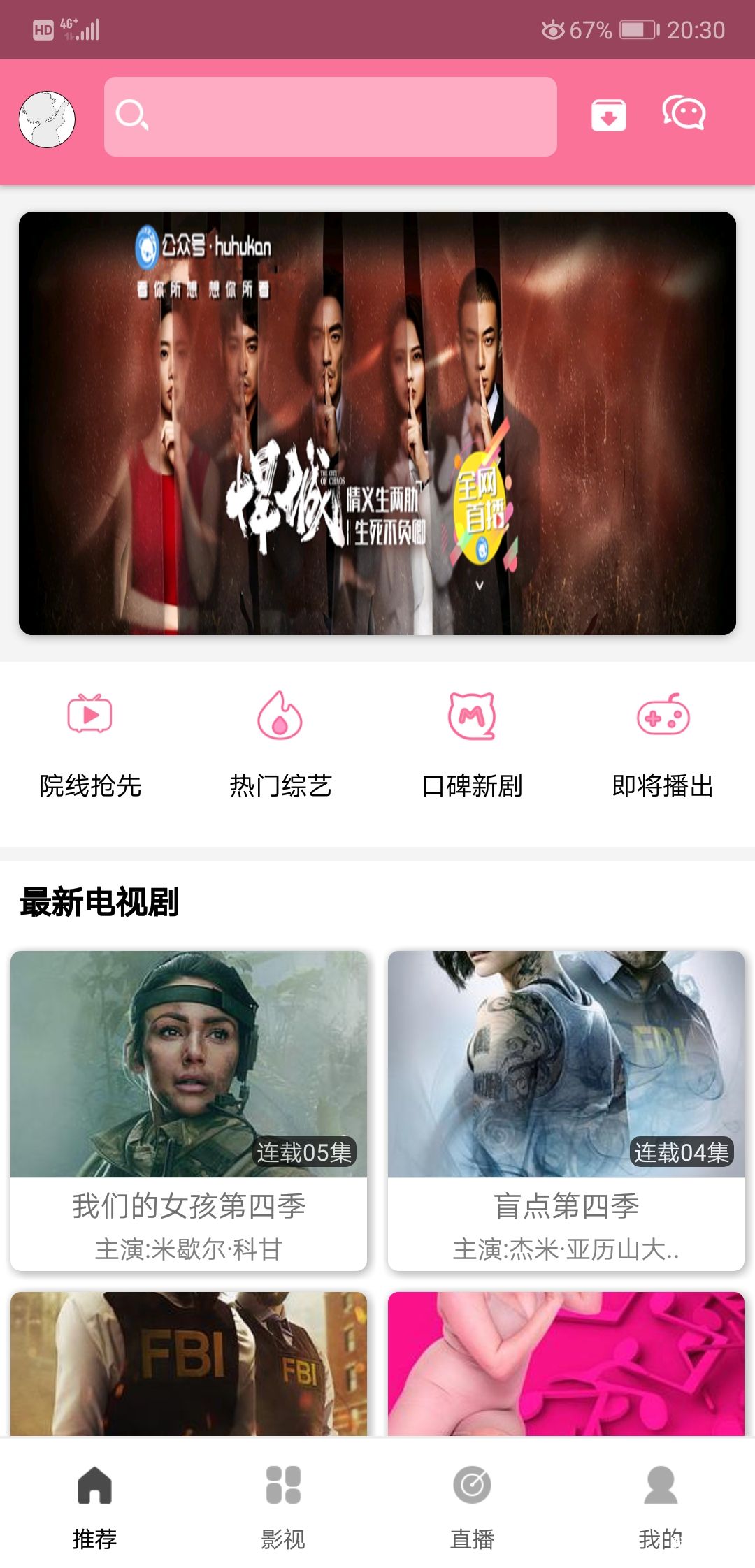Switch to the 影视 tab
Viewport: 755px width, 1568px height.
pyautogui.click(x=283, y=1505)
